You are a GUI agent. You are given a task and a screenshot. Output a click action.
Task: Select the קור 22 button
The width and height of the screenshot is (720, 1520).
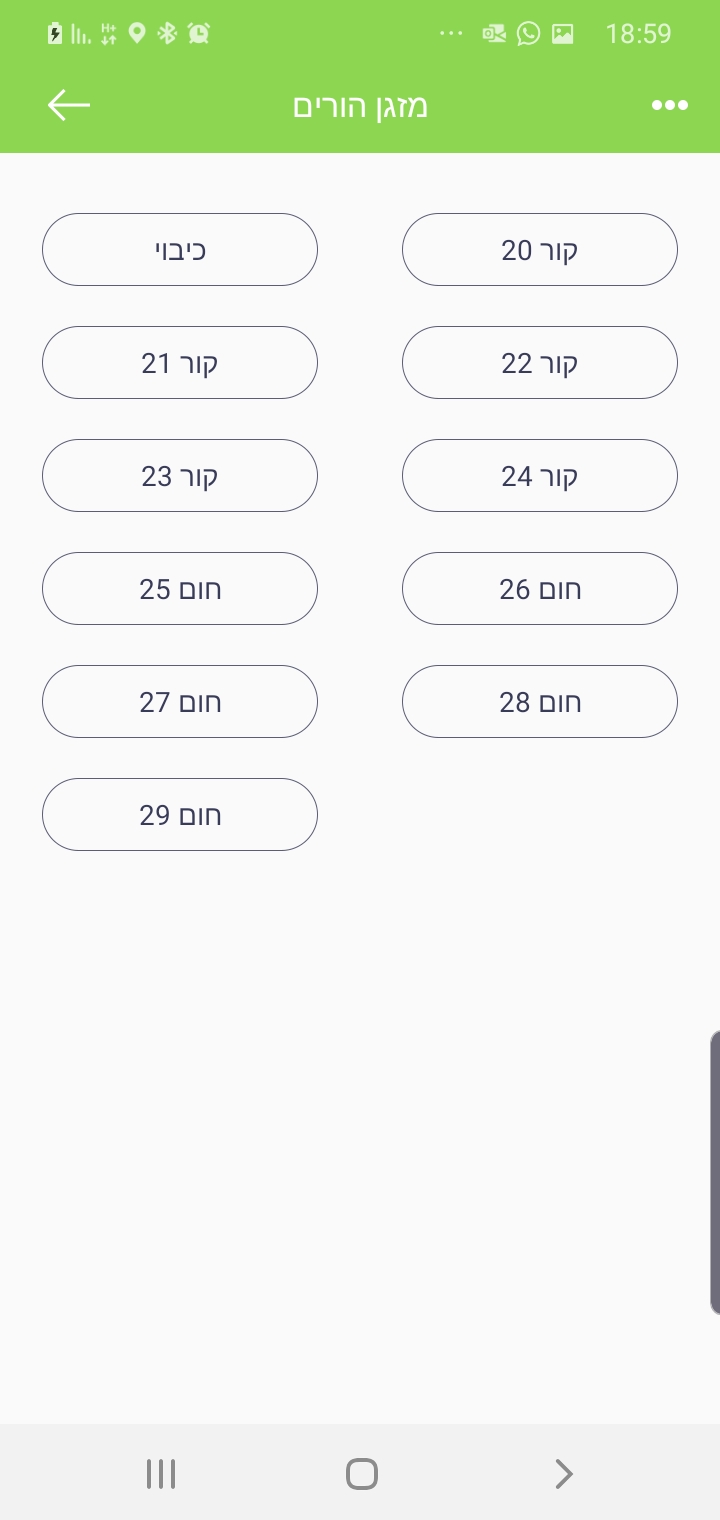540,362
